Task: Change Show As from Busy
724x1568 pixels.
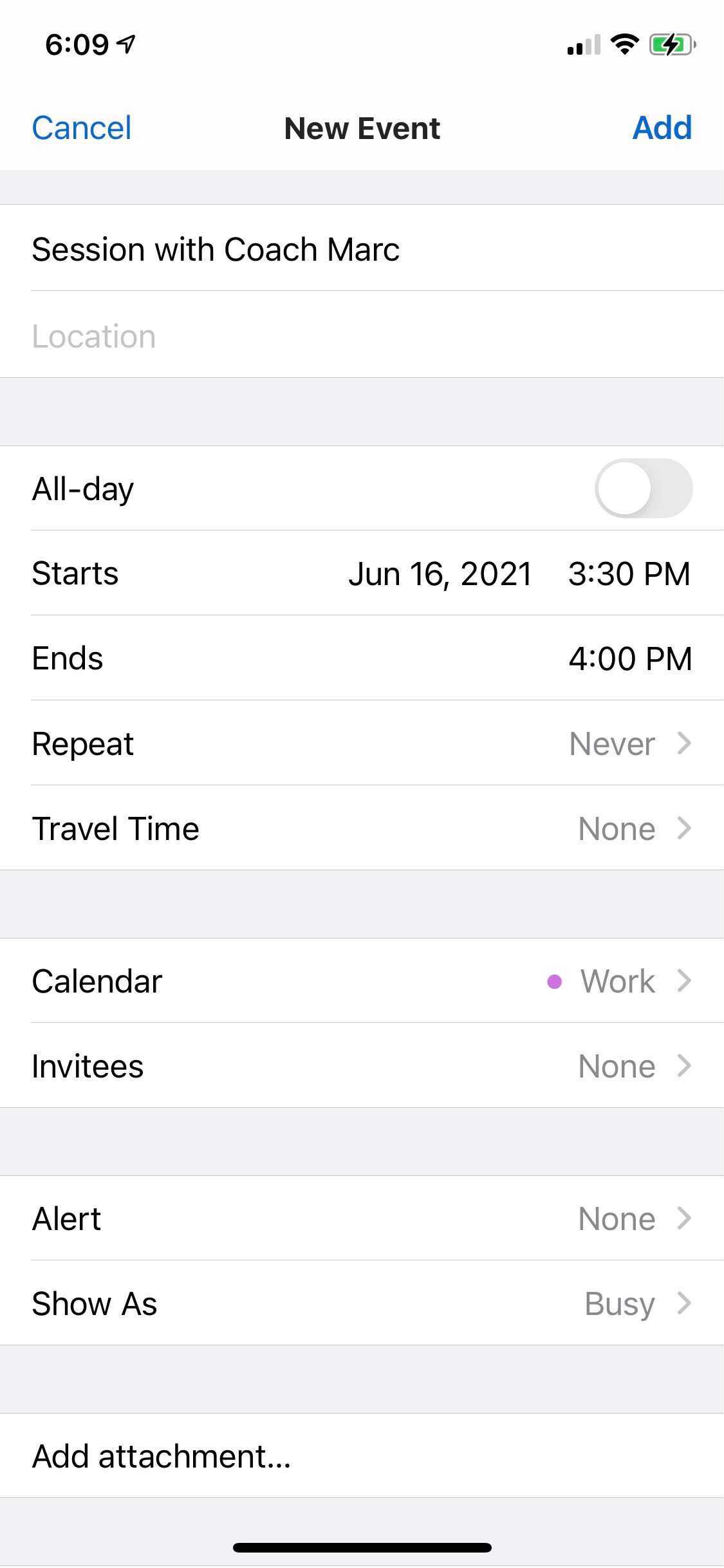Action: click(x=362, y=1303)
